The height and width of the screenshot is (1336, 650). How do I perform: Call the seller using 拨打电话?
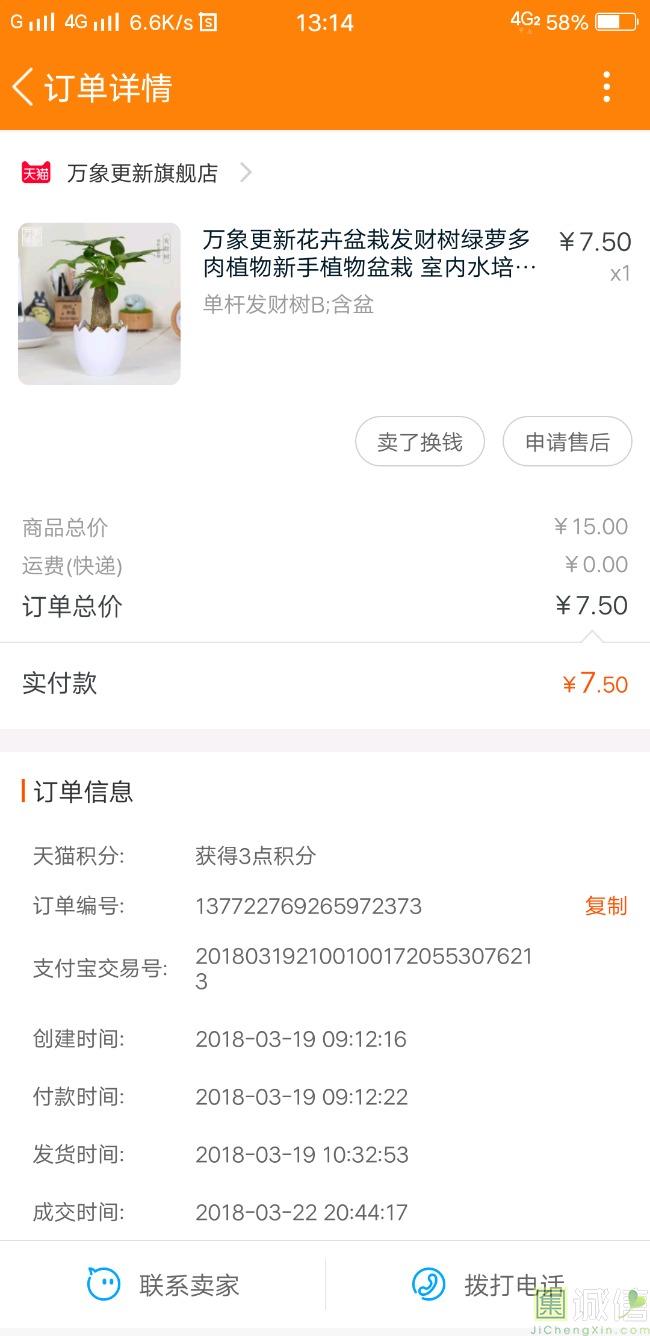point(488,1285)
